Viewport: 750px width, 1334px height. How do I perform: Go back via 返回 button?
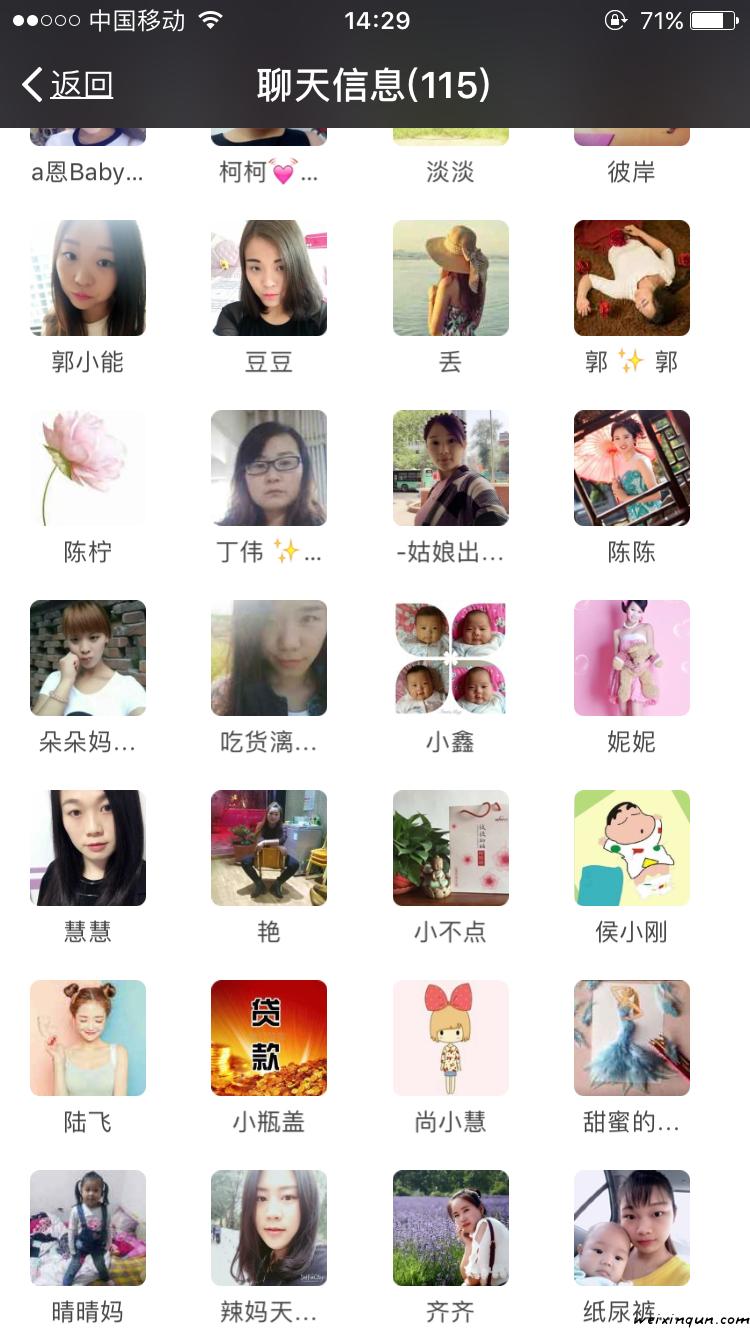[x=68, y=85]
